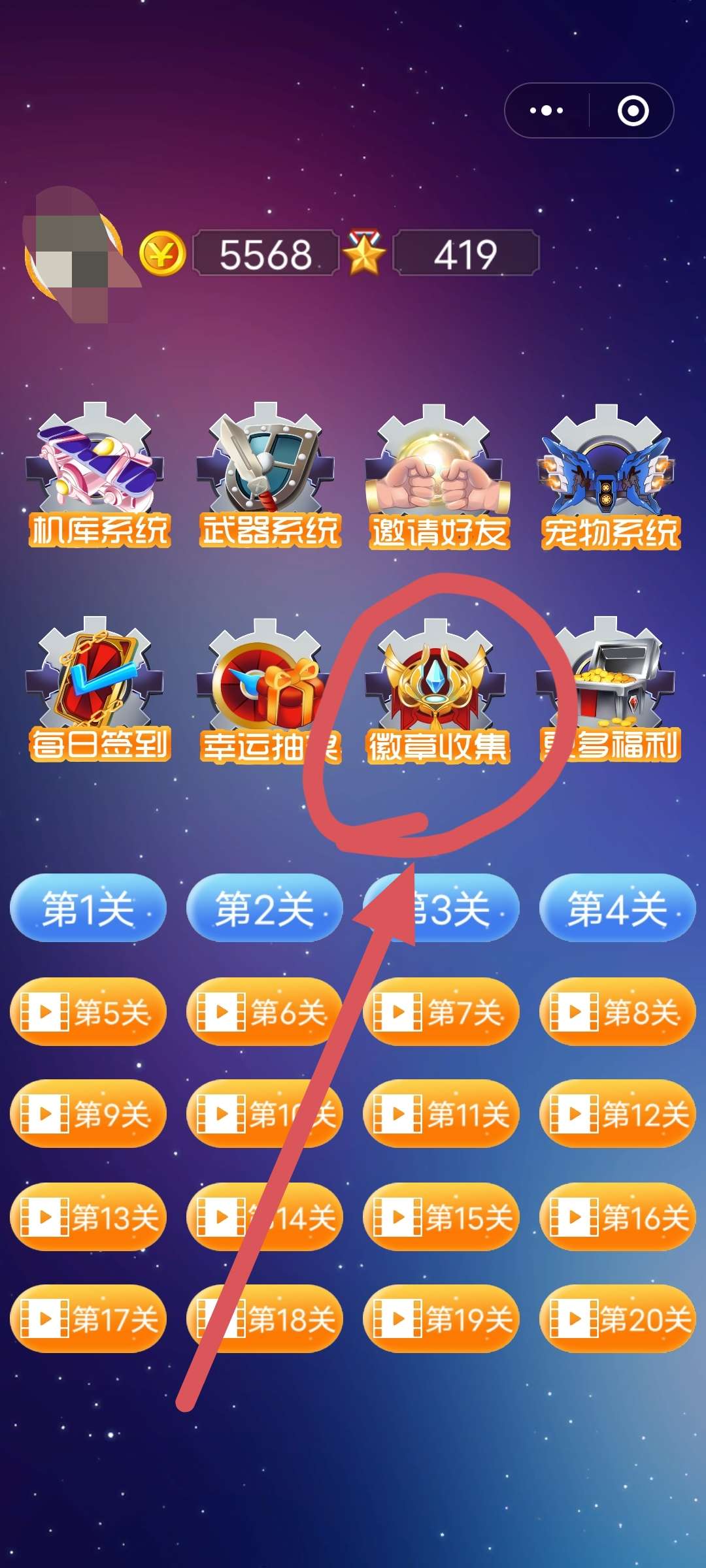Select level 第16关
The image size is (706, 1568).
pyautogui.click(x=617, y=1217)
